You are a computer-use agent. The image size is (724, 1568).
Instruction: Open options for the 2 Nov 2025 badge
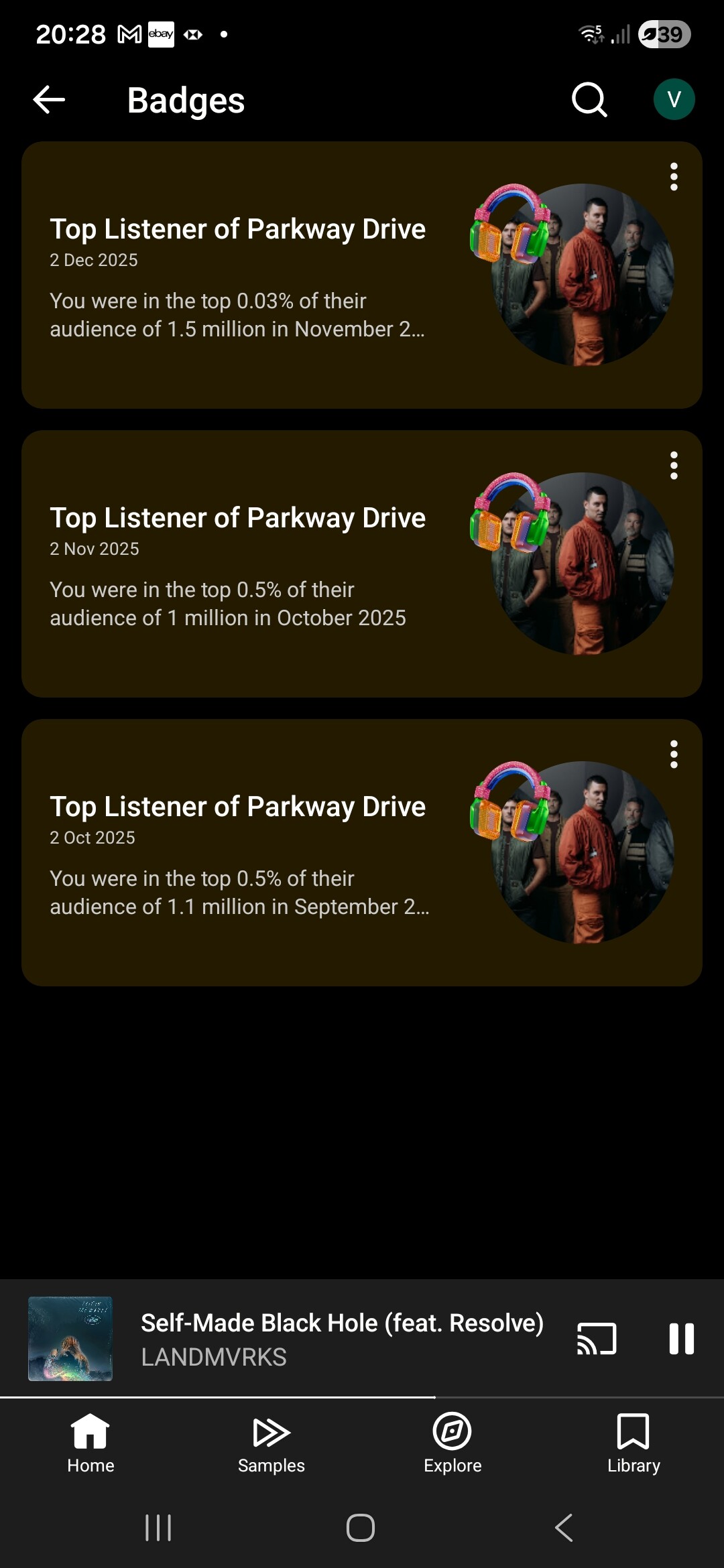(674, 466)
